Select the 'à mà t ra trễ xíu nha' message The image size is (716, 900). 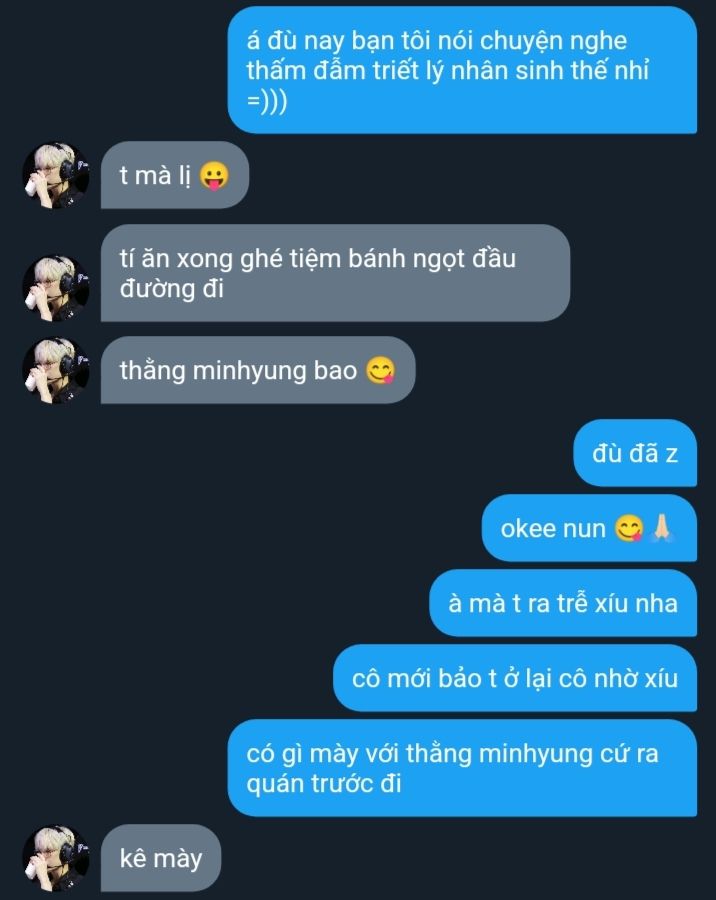point(563,603)
